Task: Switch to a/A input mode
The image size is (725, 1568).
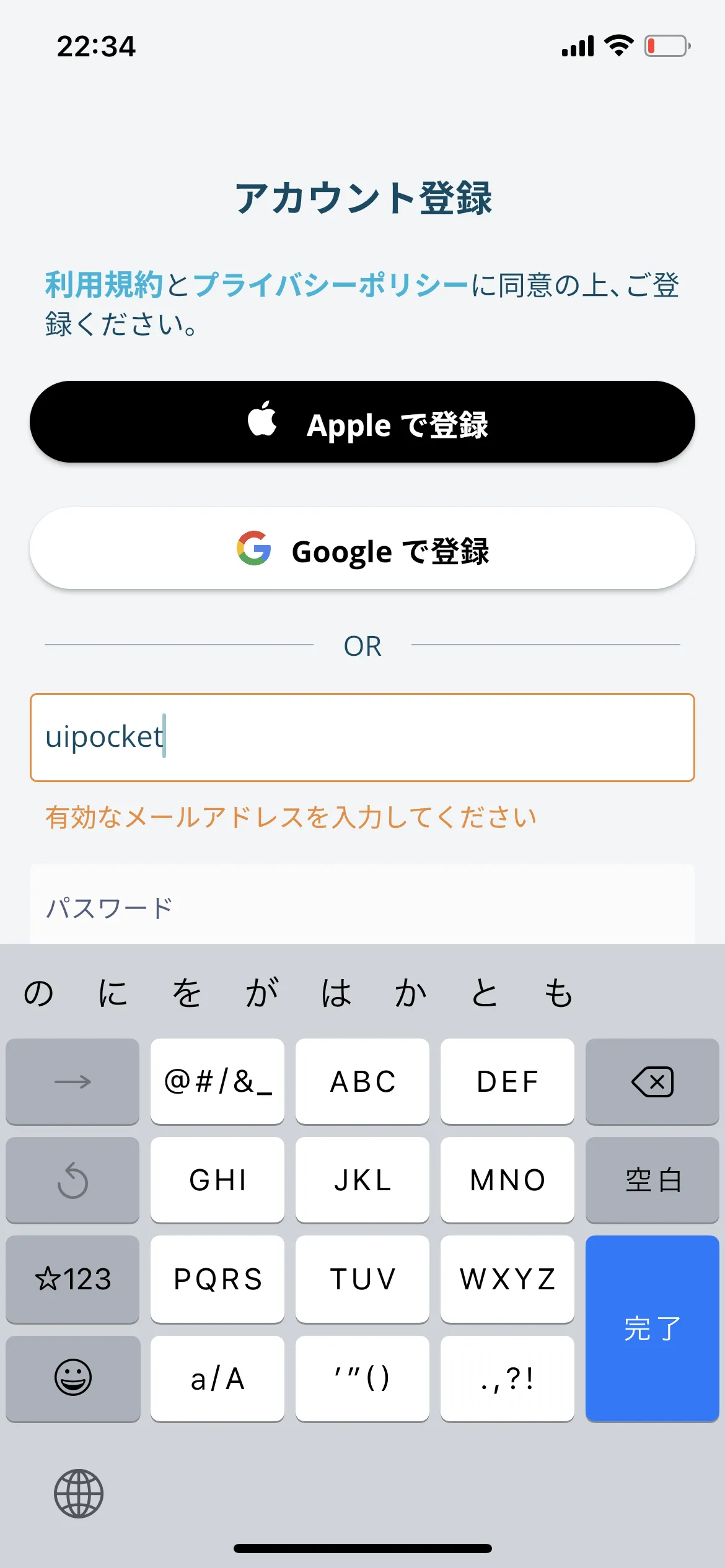Action: (217, 1379)
